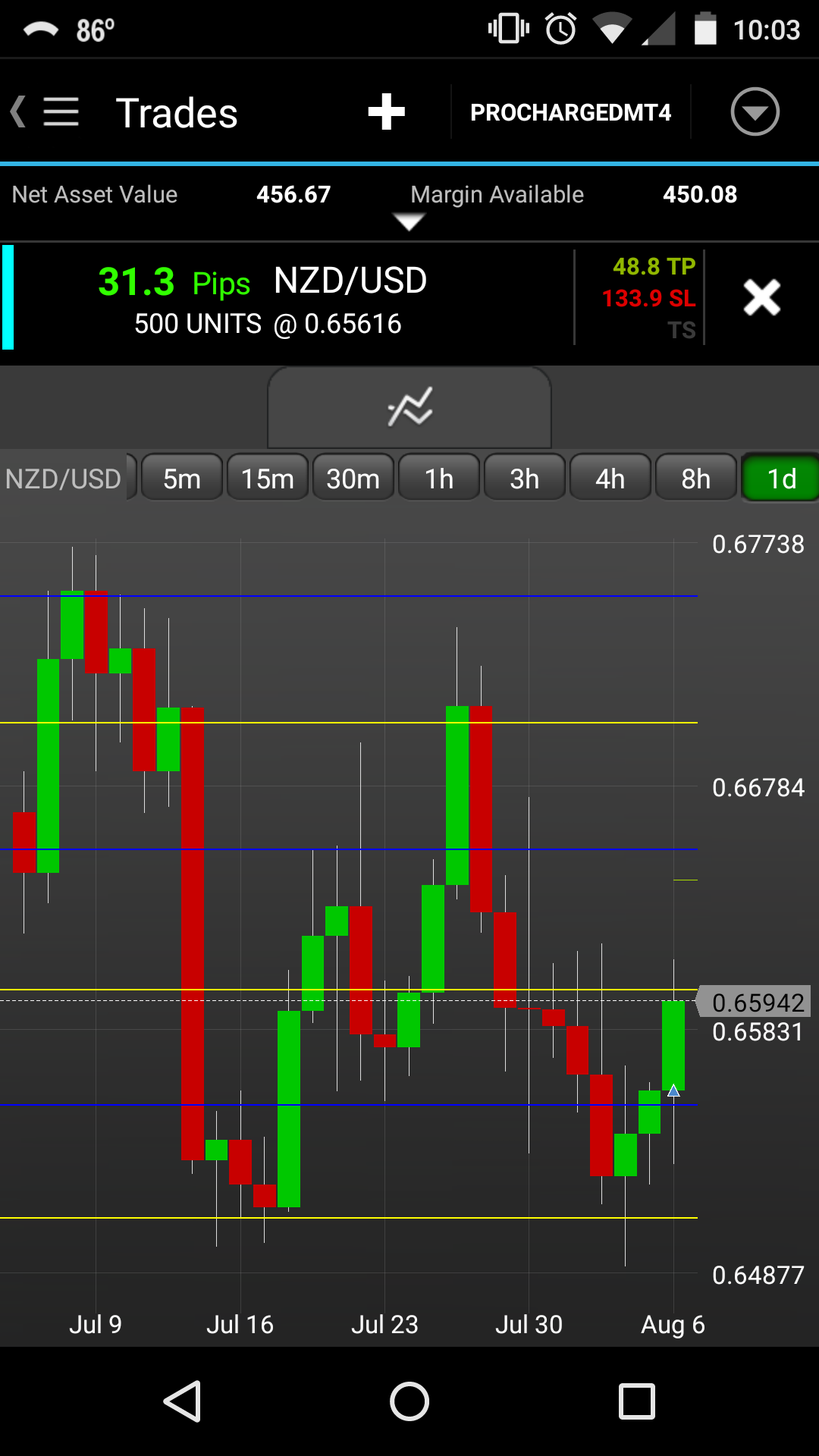Select the 15m chart interval

268,479
